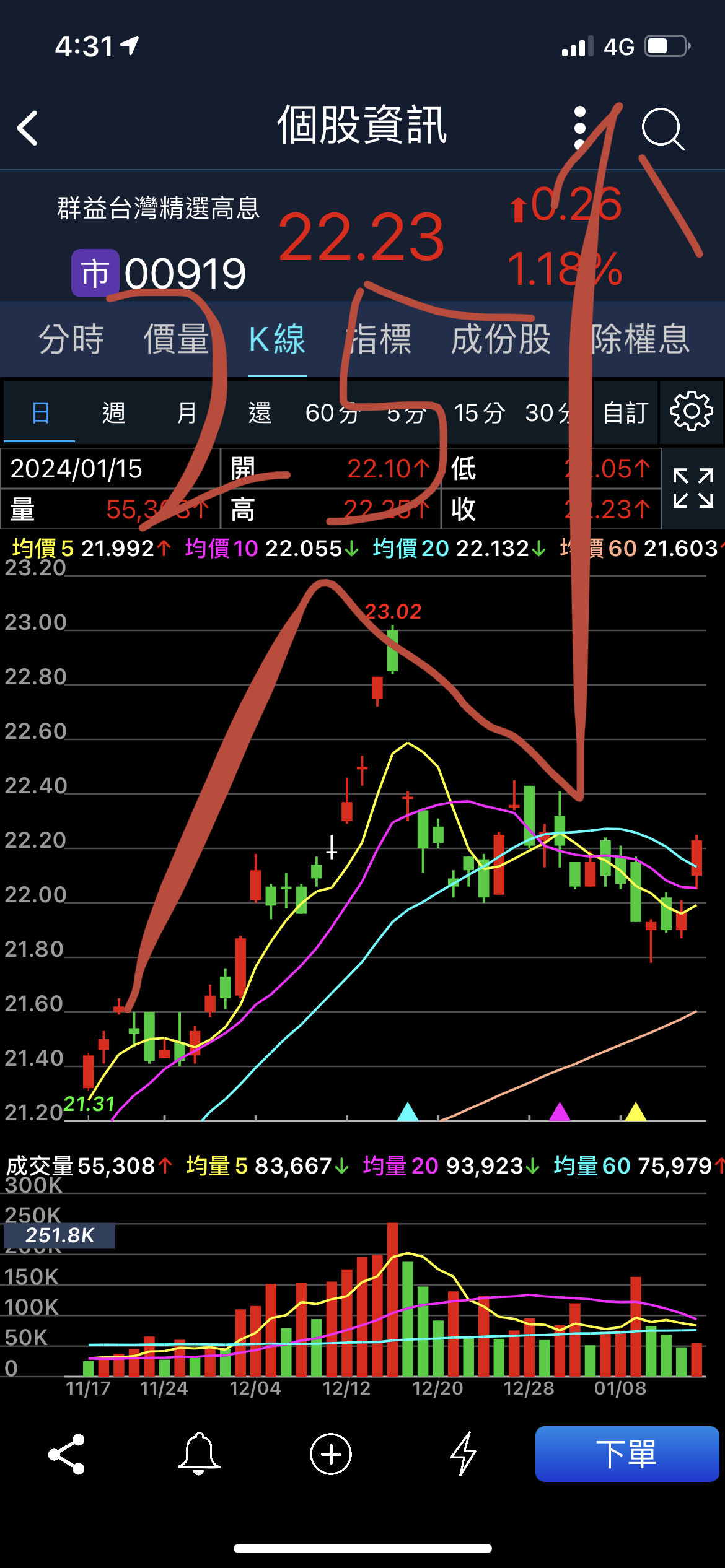View the 除權息 tab
The image size is (725, 1568).
tap(641, 339)
